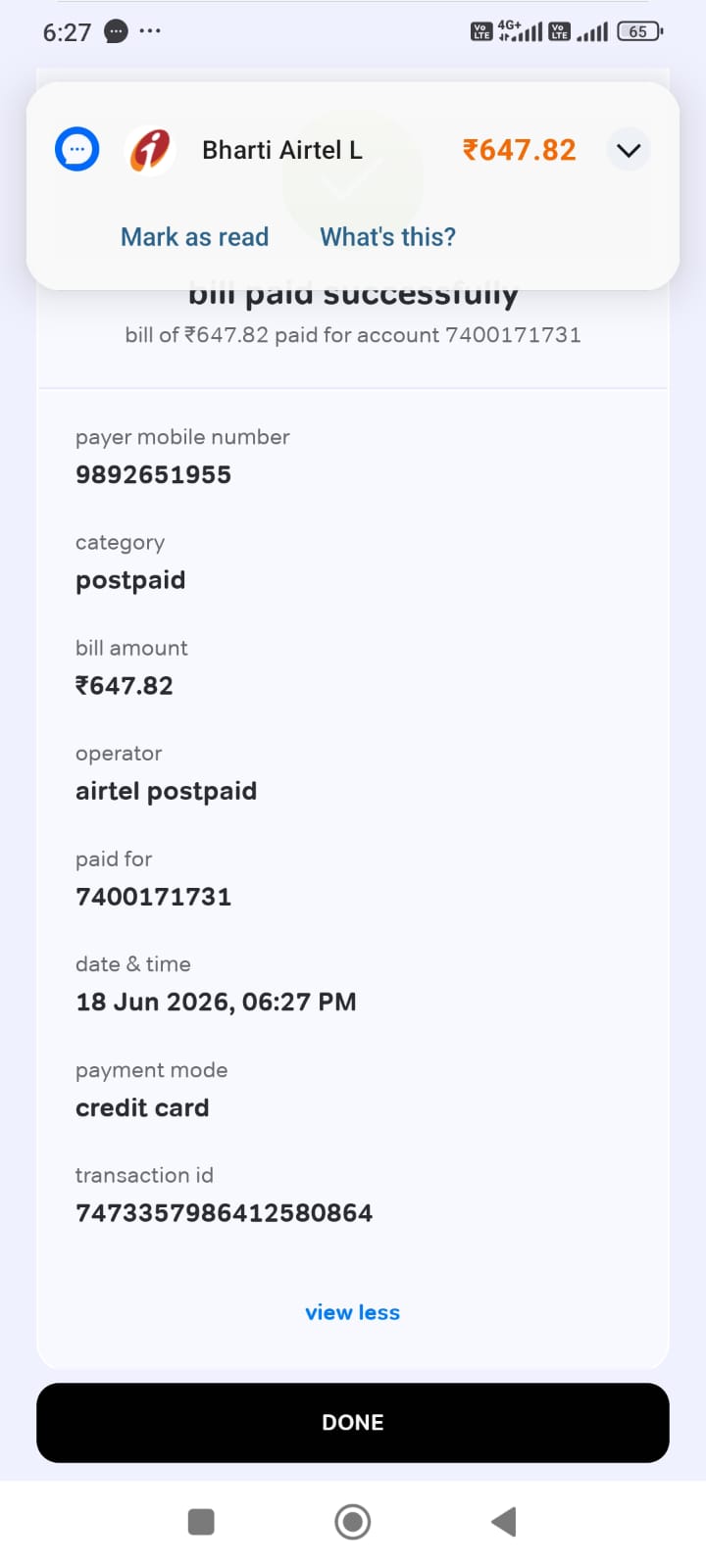Viewport: 706px width, 1568px height.
Task: Go to home screen via home button
Action: [x=353, y=1522]
